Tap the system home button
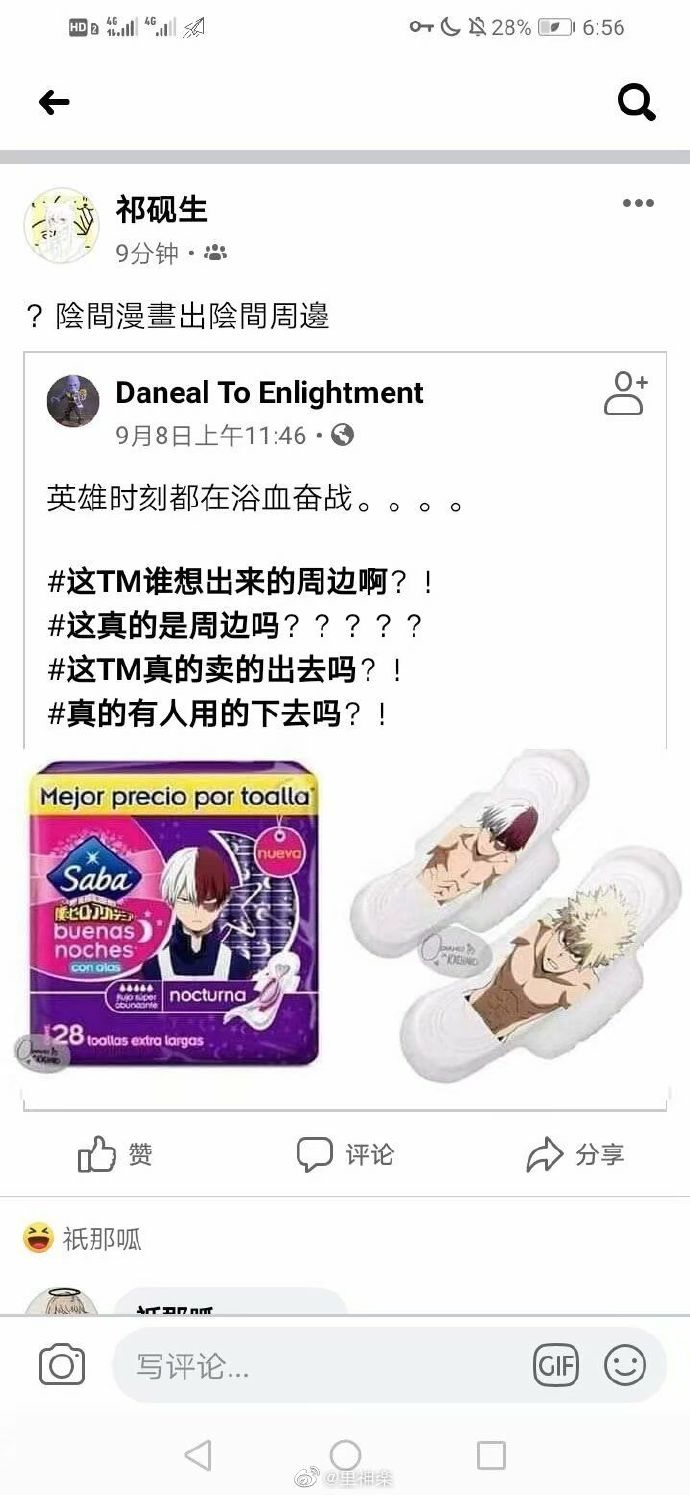Viewport: 690px width, 1495px height. (345, 1454)
